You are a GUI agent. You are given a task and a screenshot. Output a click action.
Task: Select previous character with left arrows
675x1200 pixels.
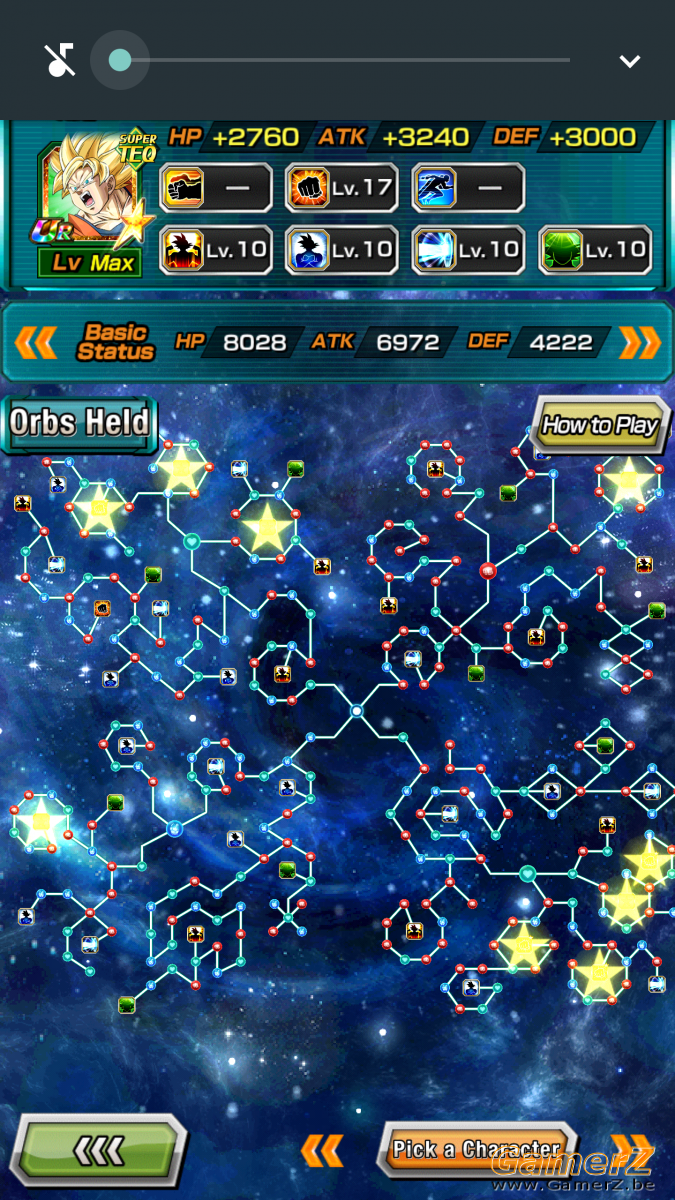(322, 1150)
